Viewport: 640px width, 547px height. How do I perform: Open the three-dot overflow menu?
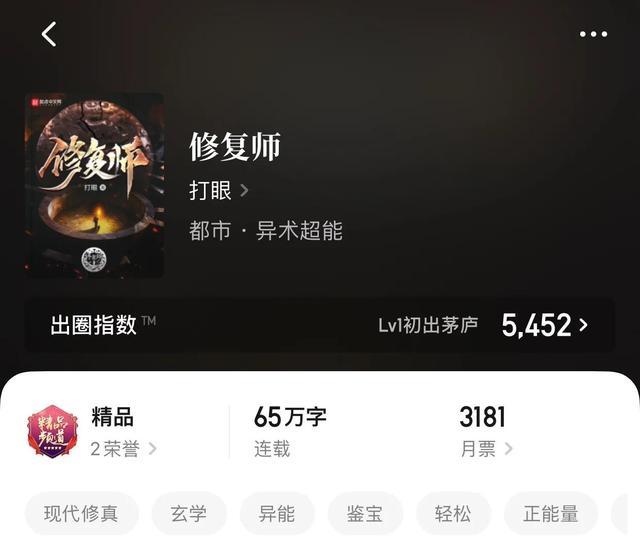tap(593, 34)
